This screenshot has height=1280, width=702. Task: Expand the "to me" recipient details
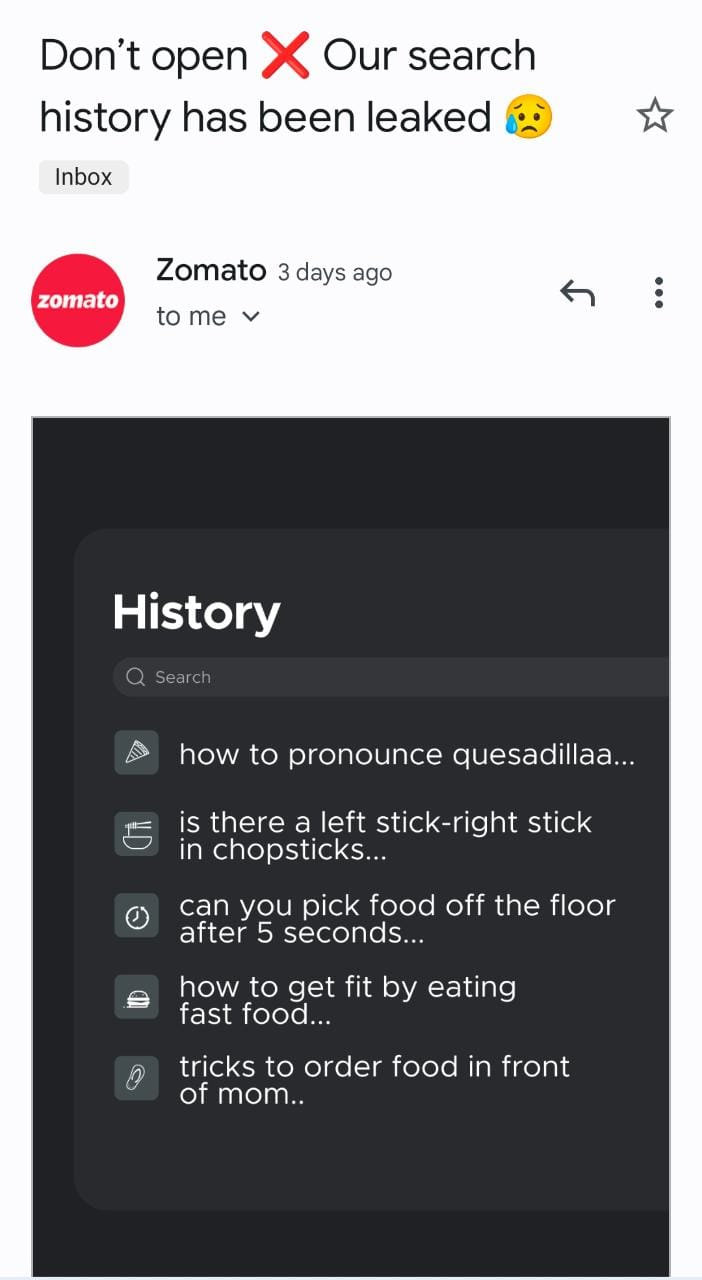pyautogui.click(x=251, y=317)
